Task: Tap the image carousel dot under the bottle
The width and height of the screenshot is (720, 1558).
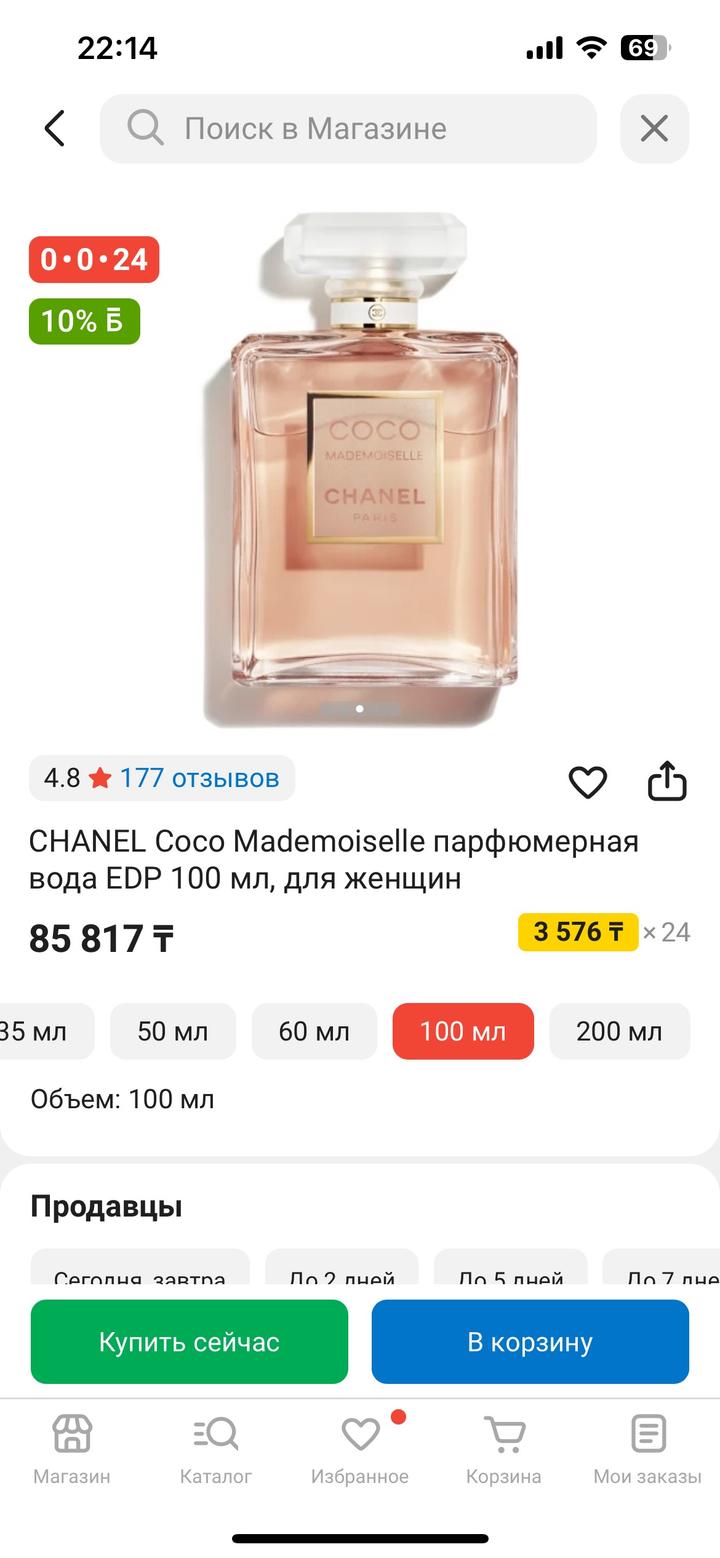Action: pos(360,710)
